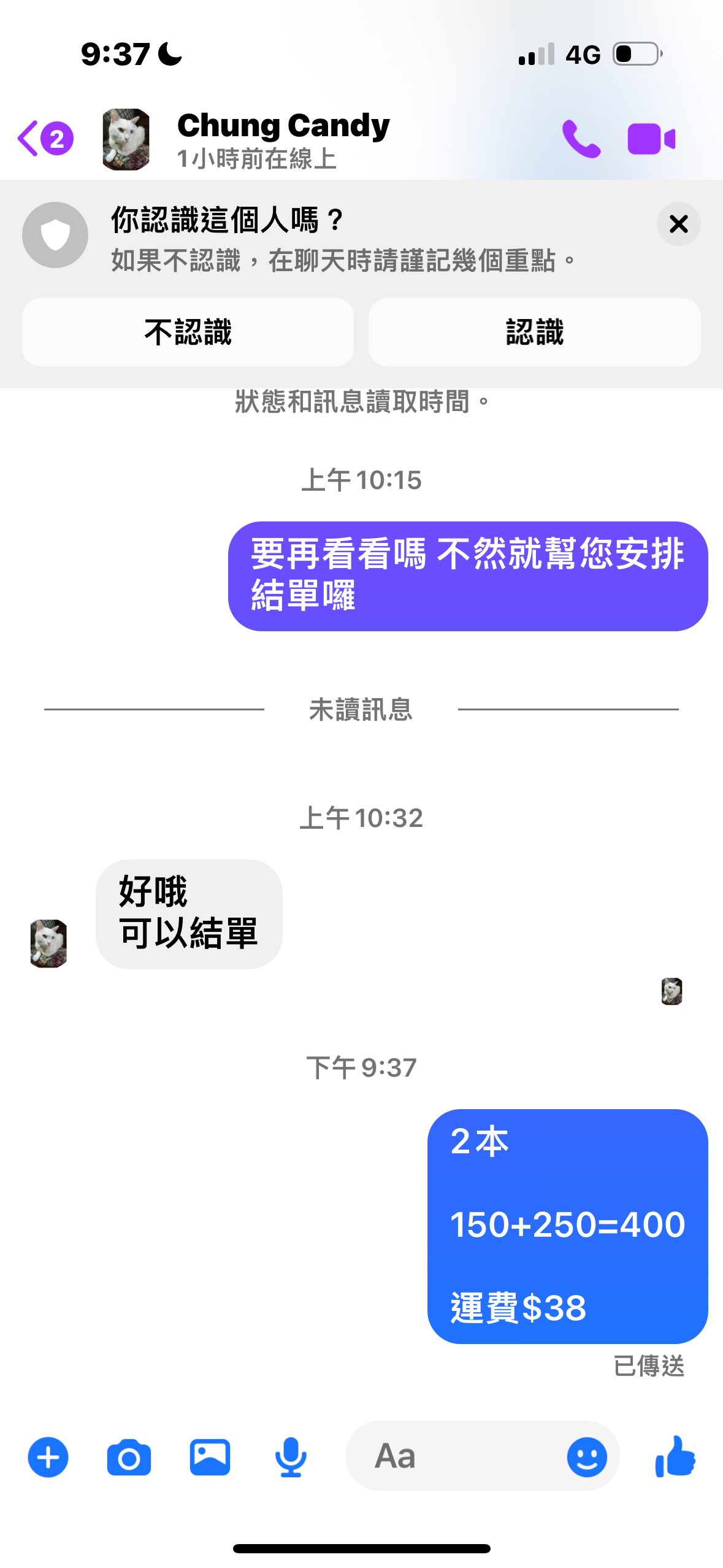Start a voice call with Chung Candy

pos(580,139)
